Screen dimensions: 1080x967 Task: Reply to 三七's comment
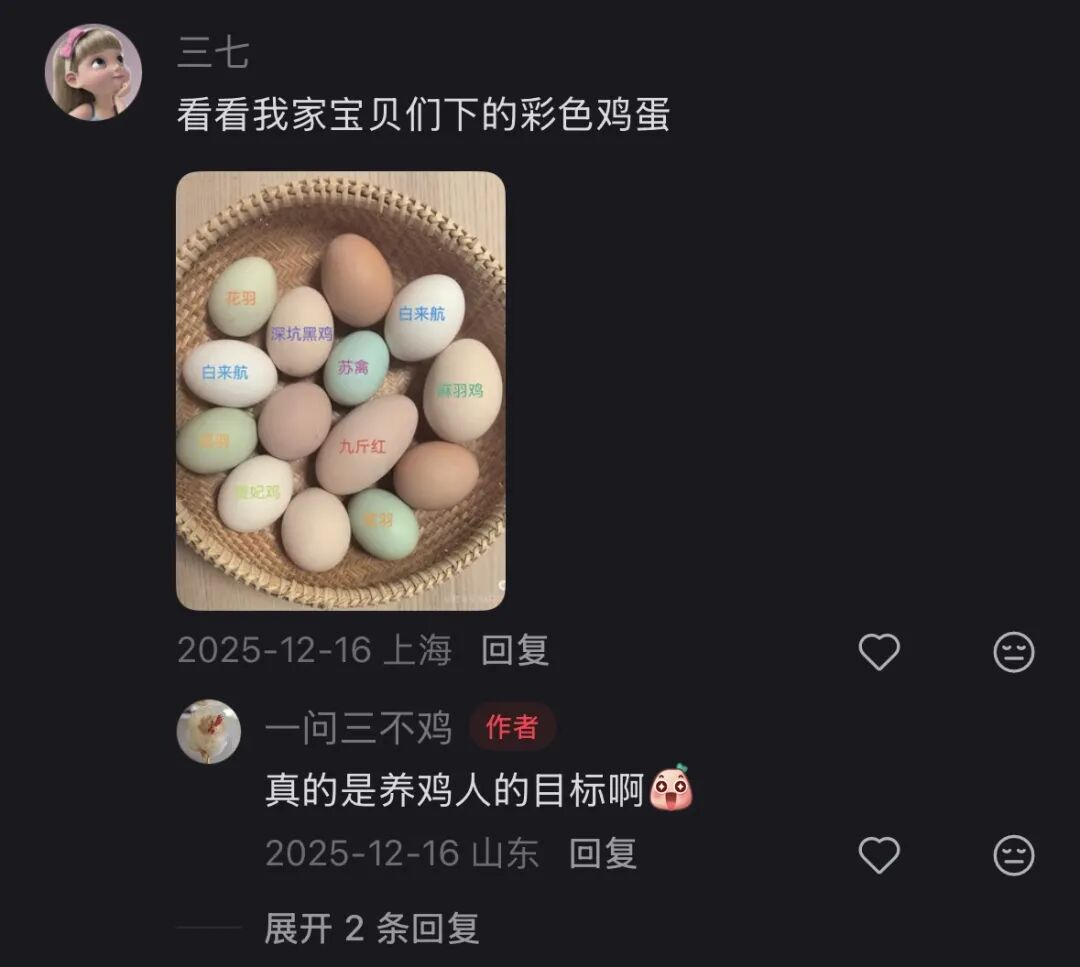[515, 651]
